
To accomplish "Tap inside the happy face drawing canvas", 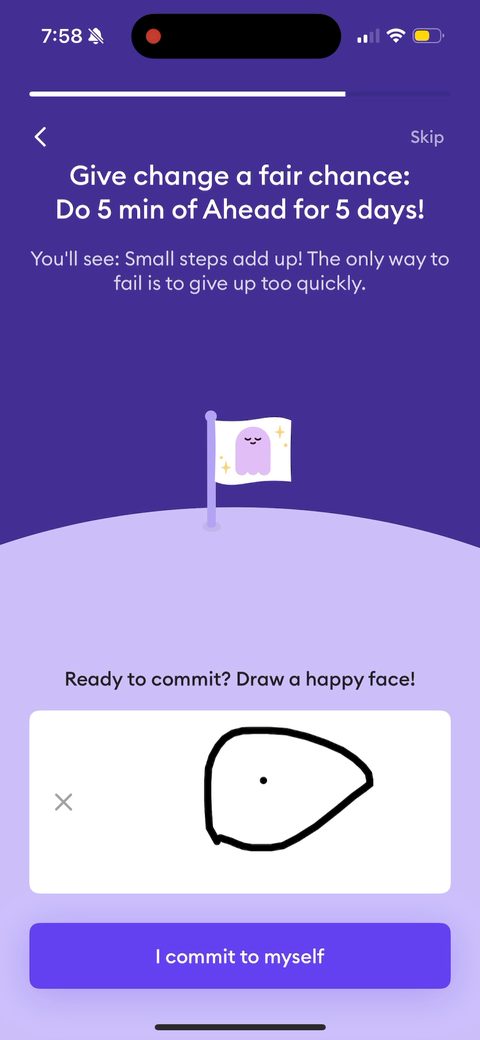I will (240, 802).
